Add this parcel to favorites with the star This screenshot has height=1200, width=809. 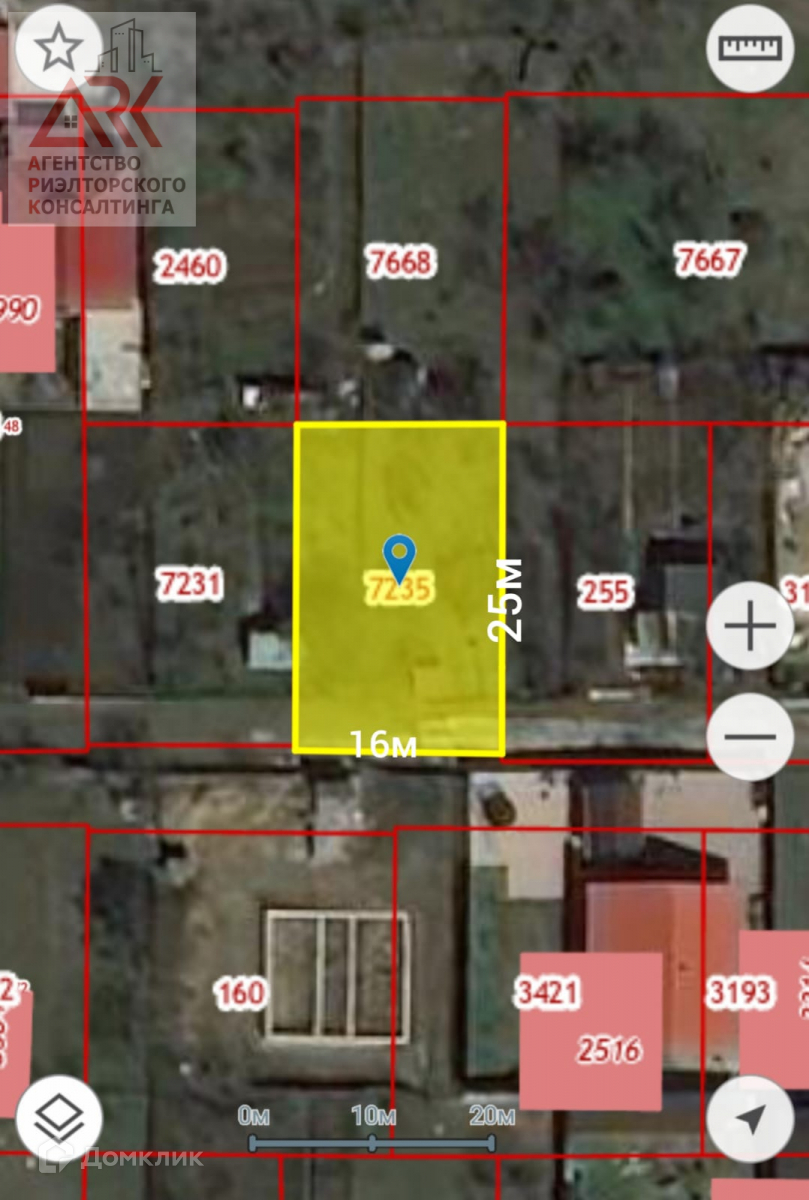coord(60,48)
